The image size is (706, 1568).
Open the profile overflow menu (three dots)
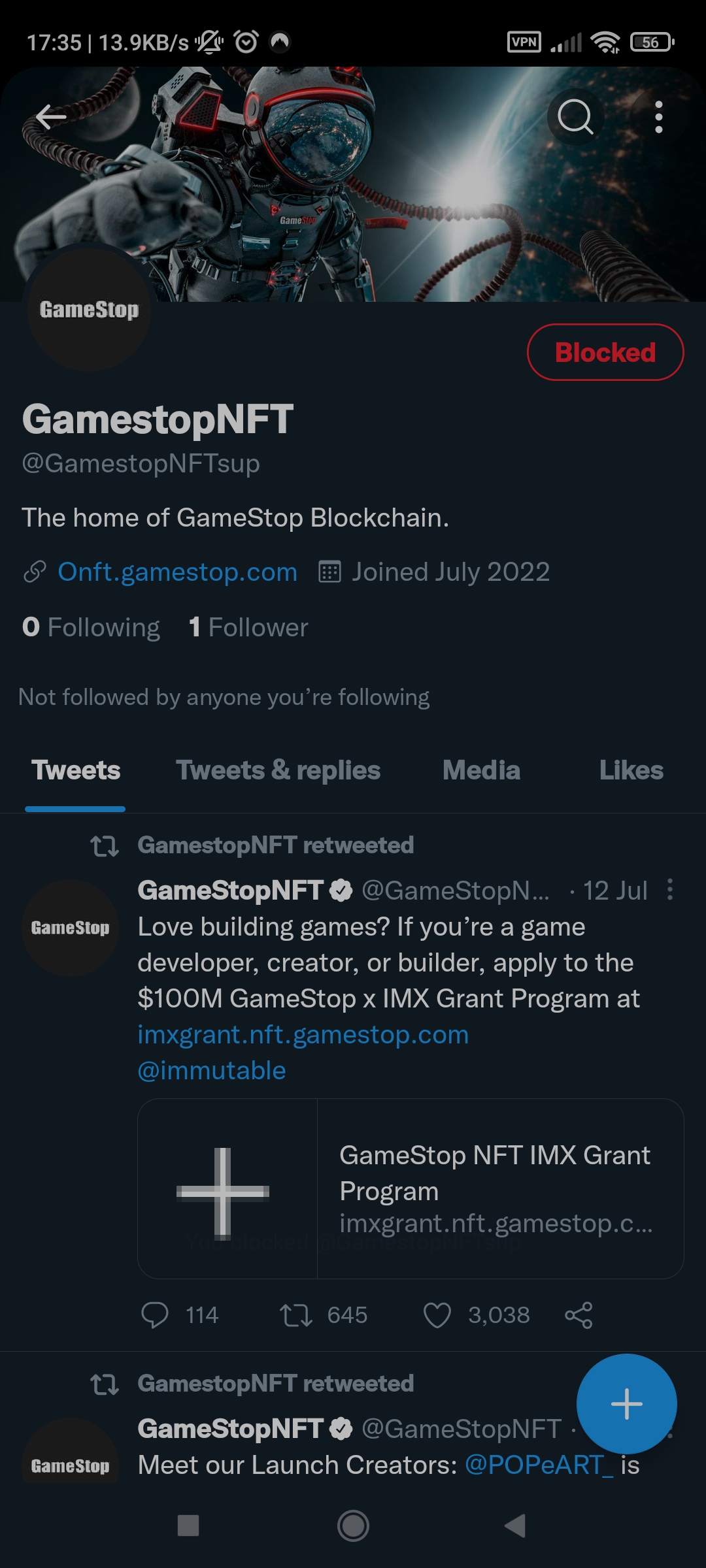(658, 116)
